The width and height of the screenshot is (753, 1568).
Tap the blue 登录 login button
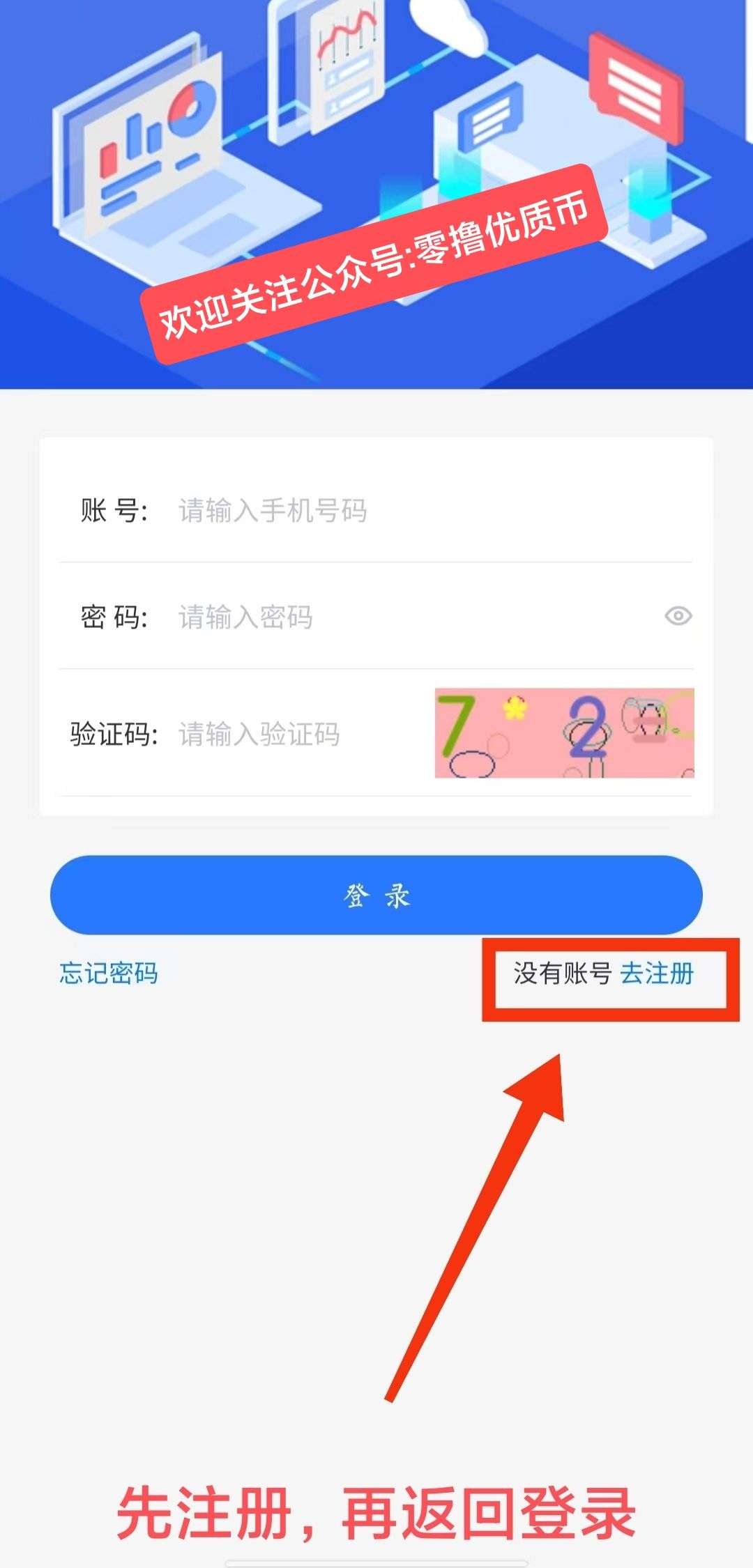[376, 895]
